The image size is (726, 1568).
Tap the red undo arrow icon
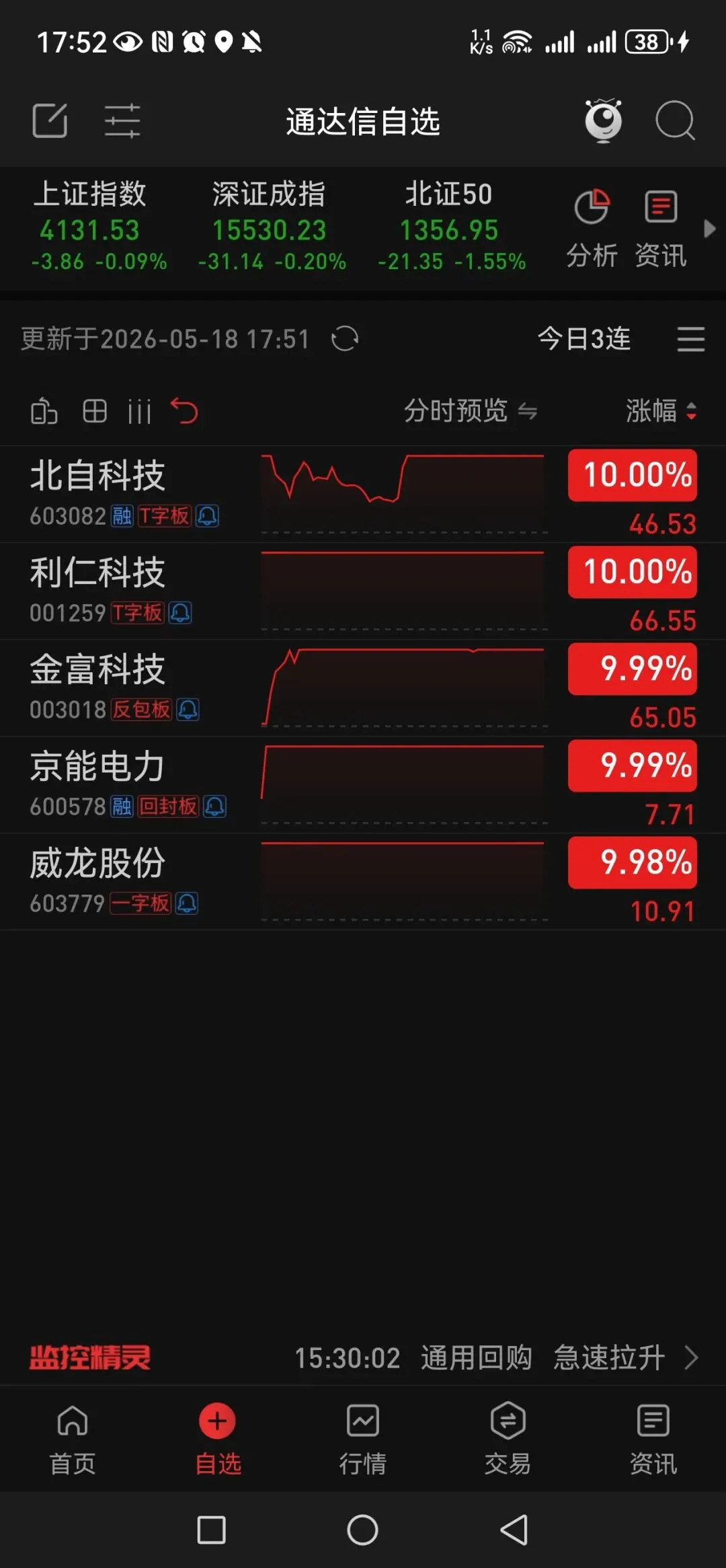tap(184, 411)
